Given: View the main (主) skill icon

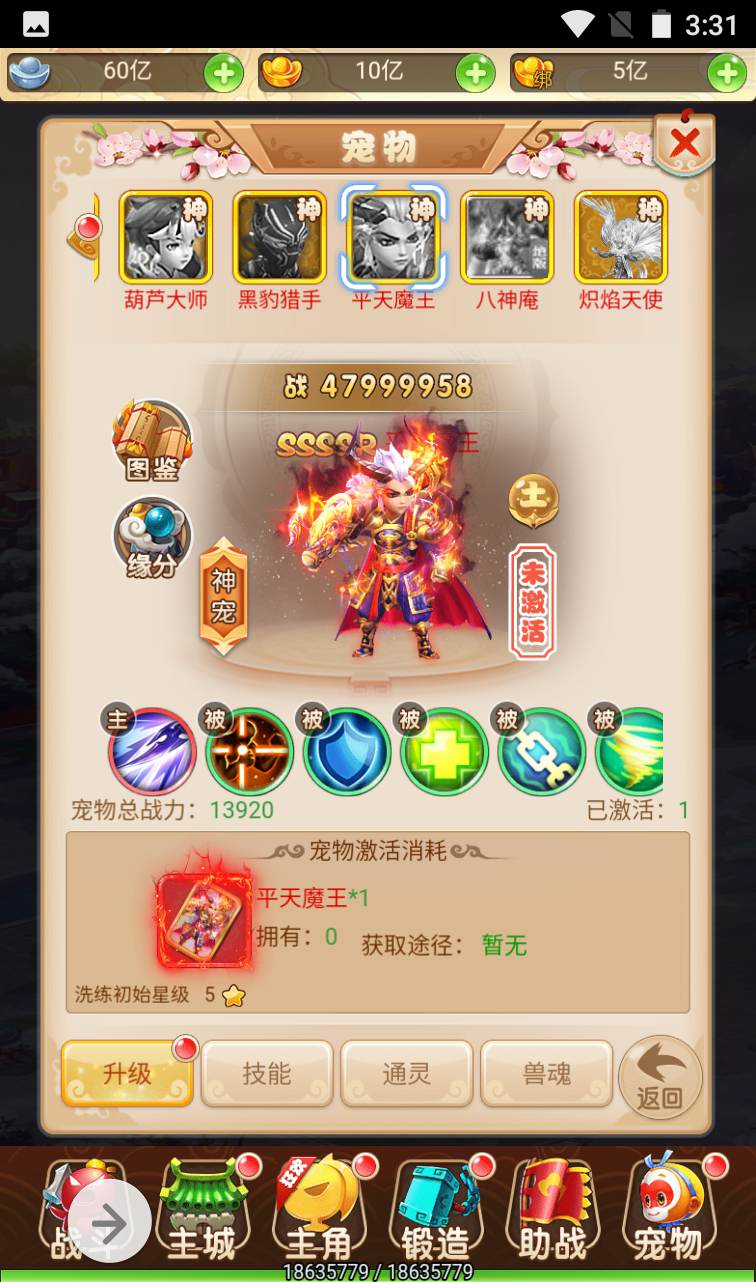Looking at the screenshot, I should pyautogui.click(x=152, y=751).
